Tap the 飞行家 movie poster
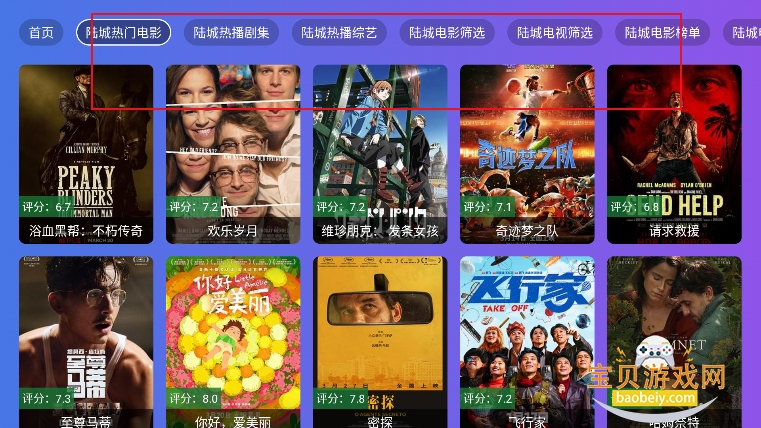Image resolution: width=761 pixels, height=428 pixels. point(527,340)
